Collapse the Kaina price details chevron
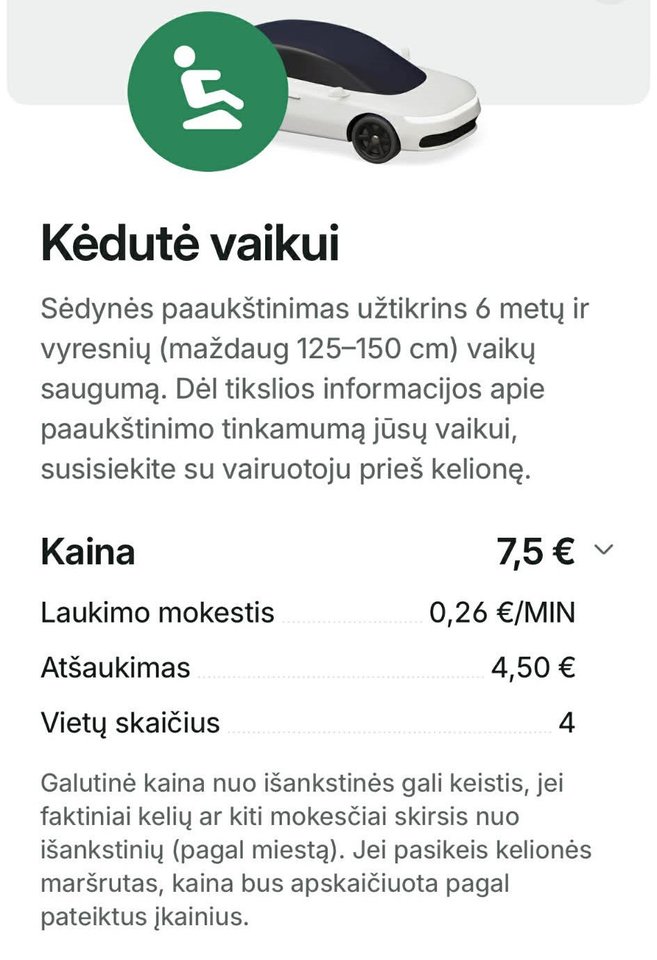The height and width of the screenshot is (960, 657). pos(603,550)
